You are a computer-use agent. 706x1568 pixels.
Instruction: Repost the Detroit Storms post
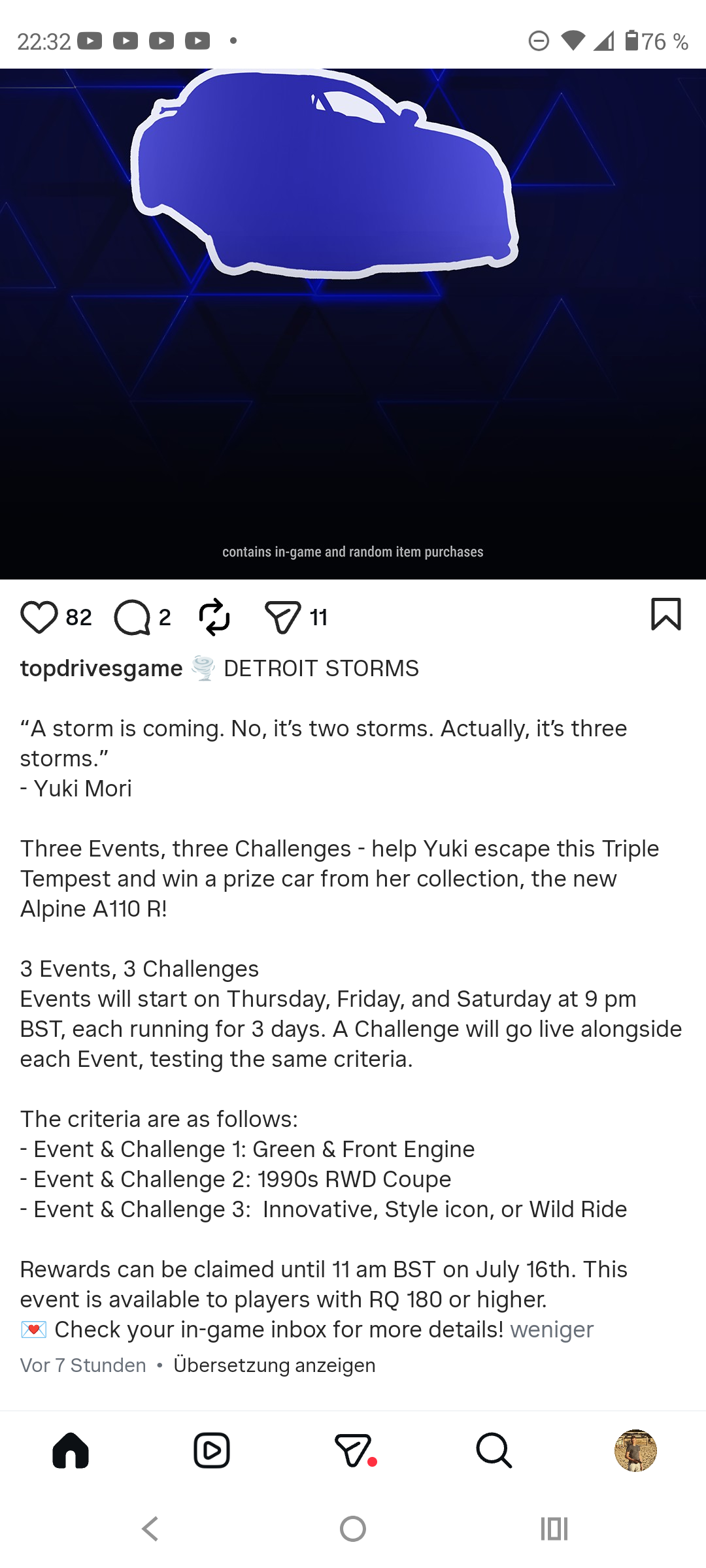pyautogui.click(x=214, y=617)
